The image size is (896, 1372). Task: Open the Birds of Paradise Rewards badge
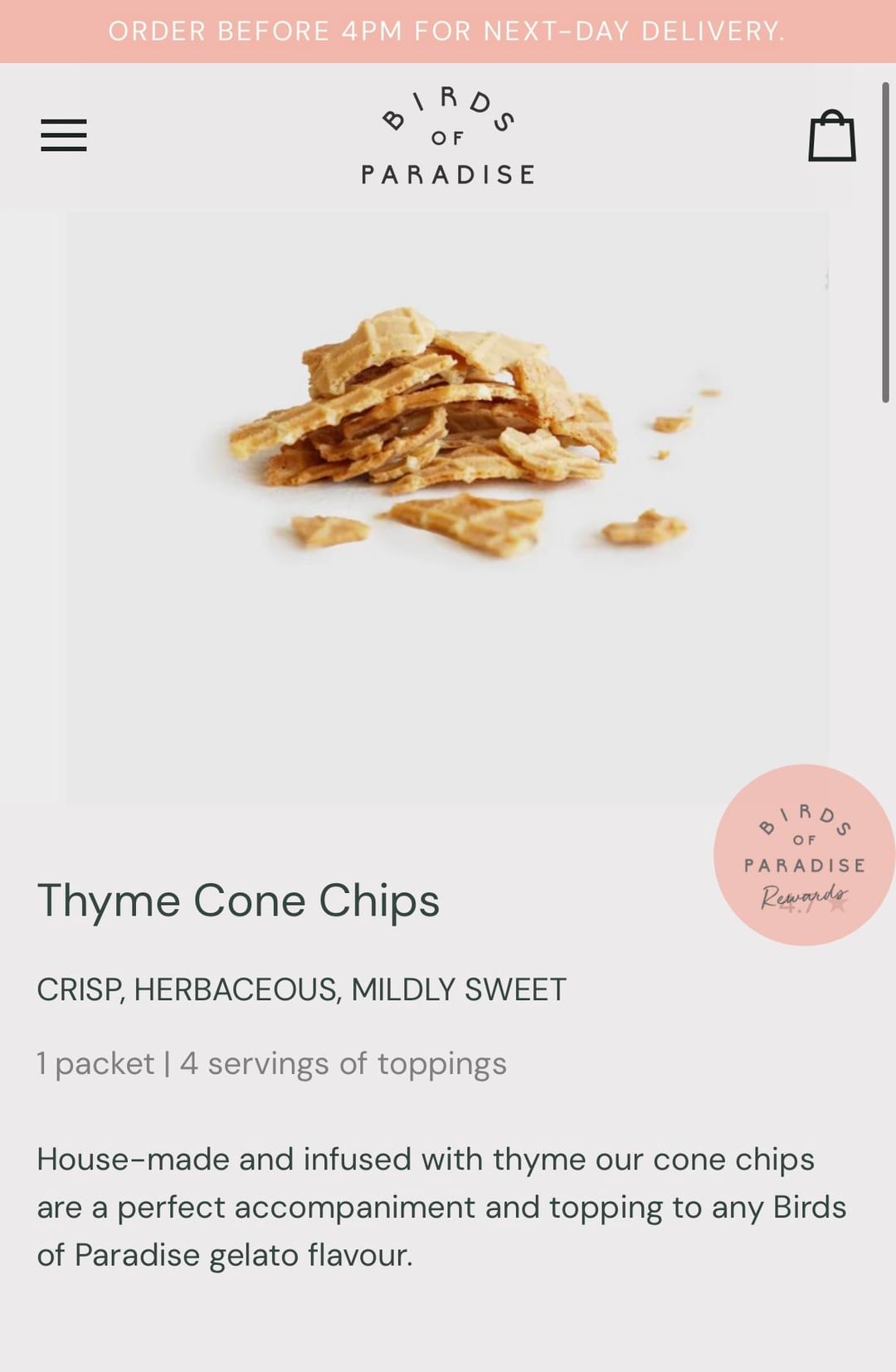pos(803,855)
